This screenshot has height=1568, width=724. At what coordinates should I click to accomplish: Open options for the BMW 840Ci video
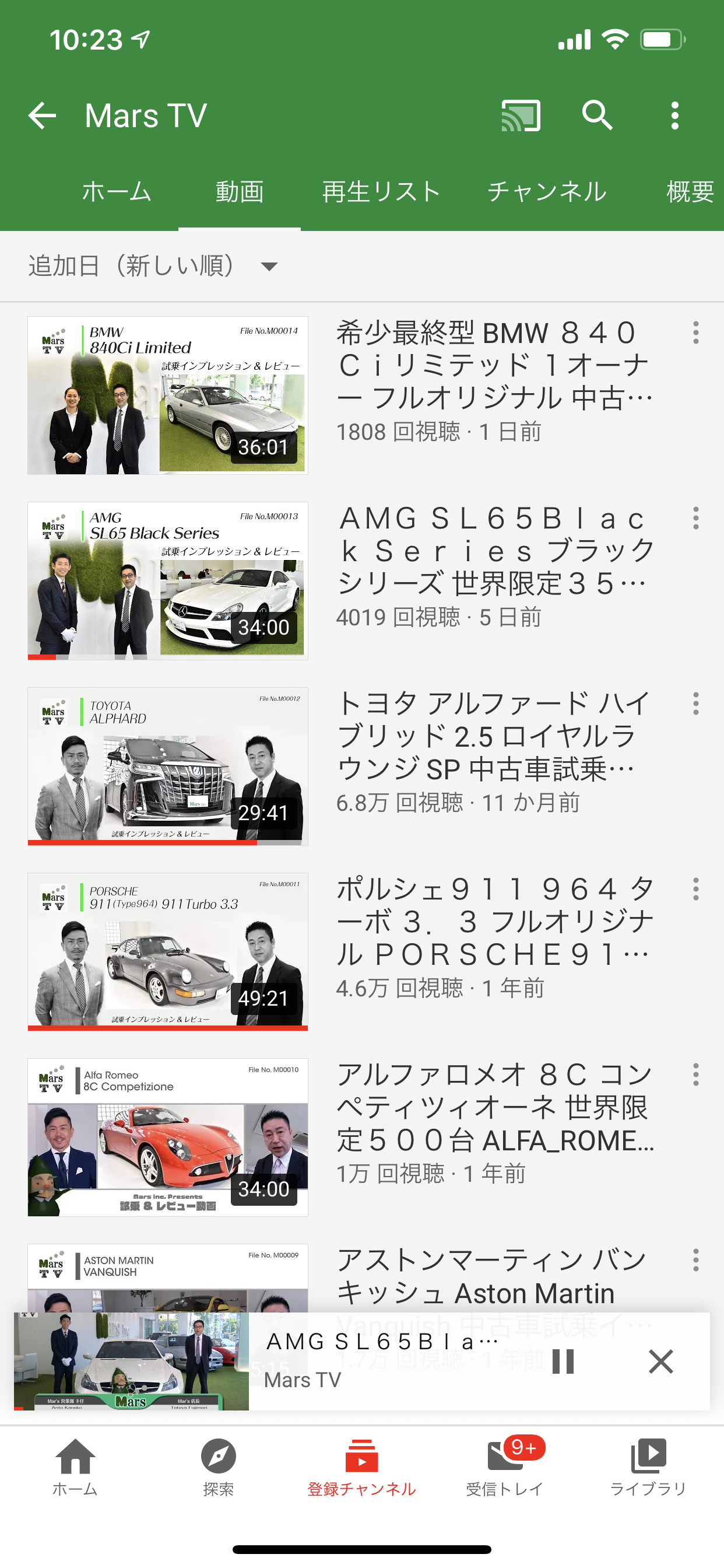point(695,333)
